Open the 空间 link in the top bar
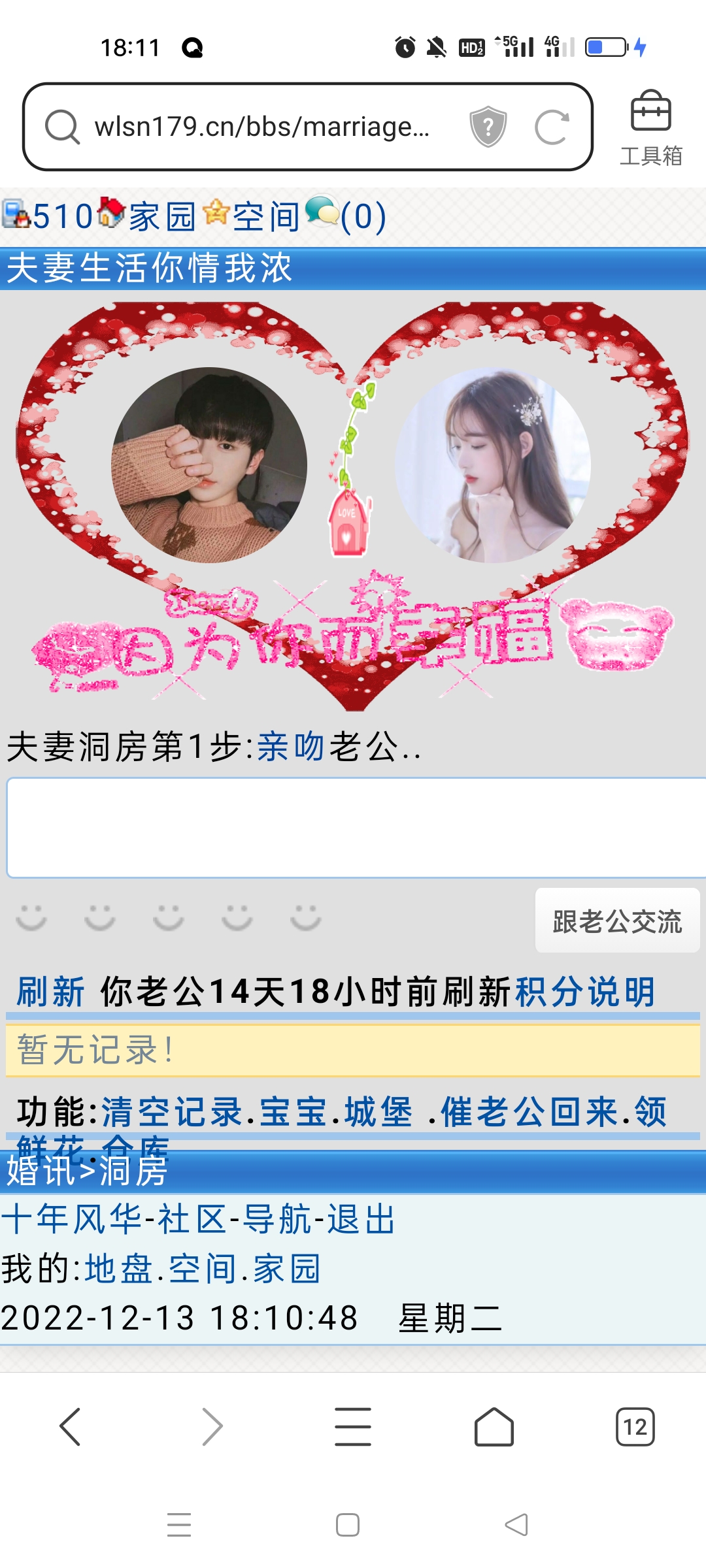 pos(265,216)
